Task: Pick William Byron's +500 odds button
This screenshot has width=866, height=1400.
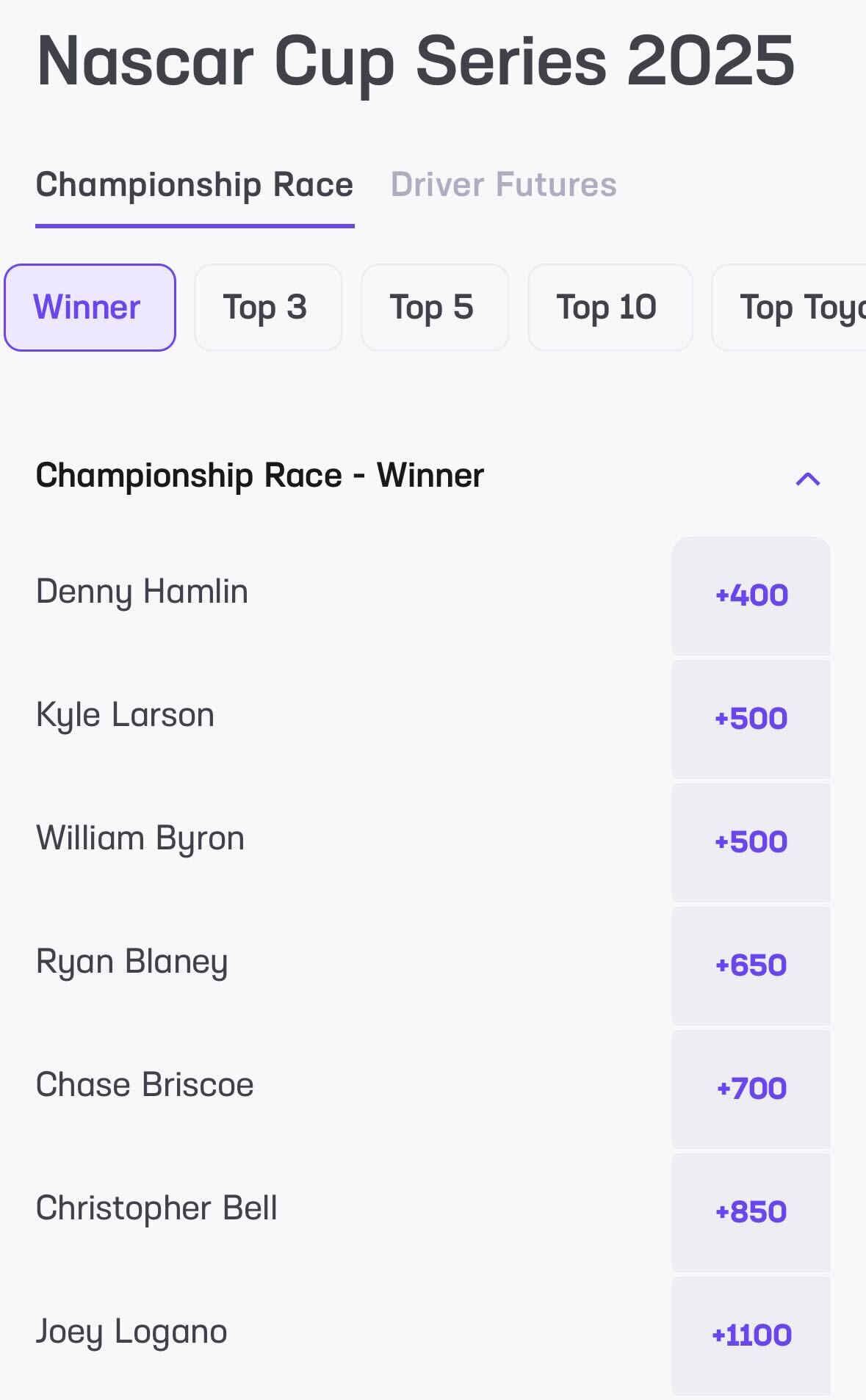Action: click(x=750, y=842)
